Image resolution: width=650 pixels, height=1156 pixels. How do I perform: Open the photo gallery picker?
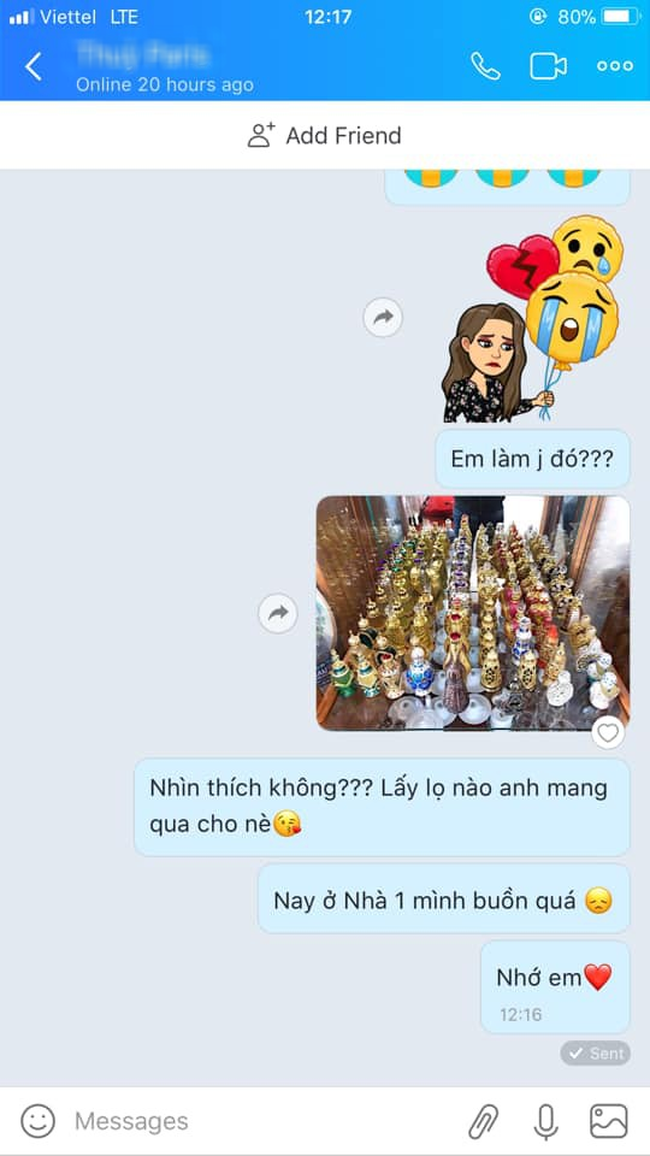608,1121
